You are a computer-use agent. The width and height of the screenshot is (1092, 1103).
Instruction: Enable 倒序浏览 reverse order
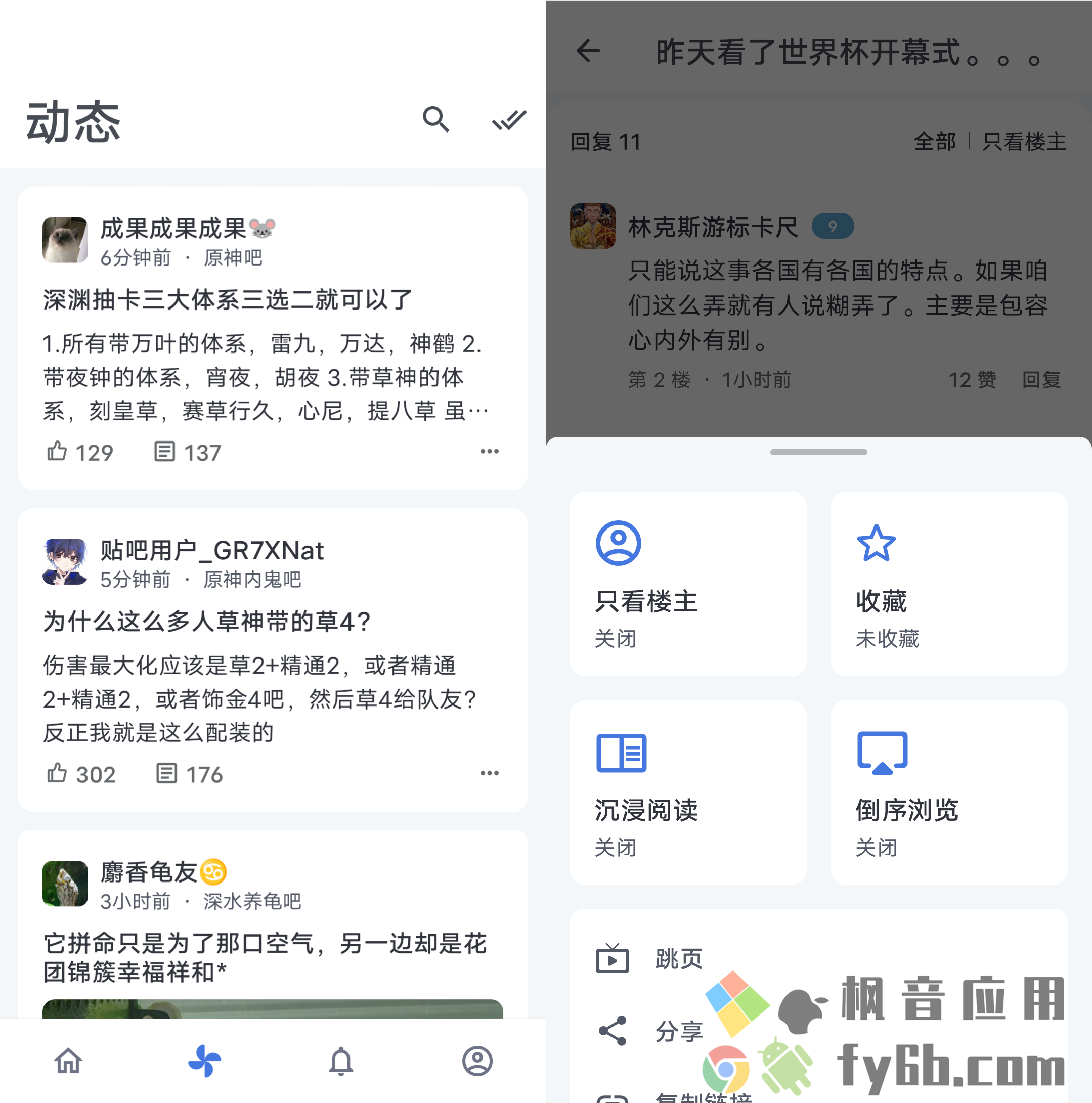[949, 793]
